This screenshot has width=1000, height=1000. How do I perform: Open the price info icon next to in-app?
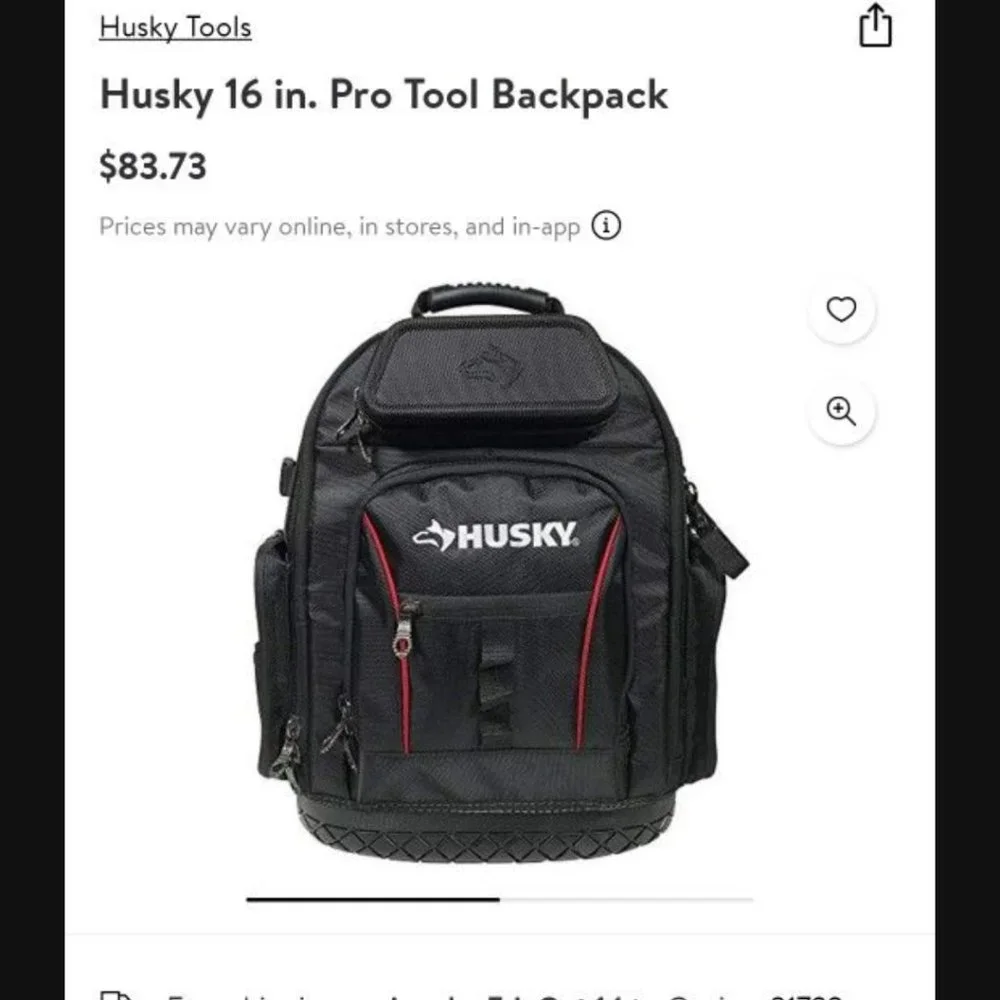click(x=606, y=226)
